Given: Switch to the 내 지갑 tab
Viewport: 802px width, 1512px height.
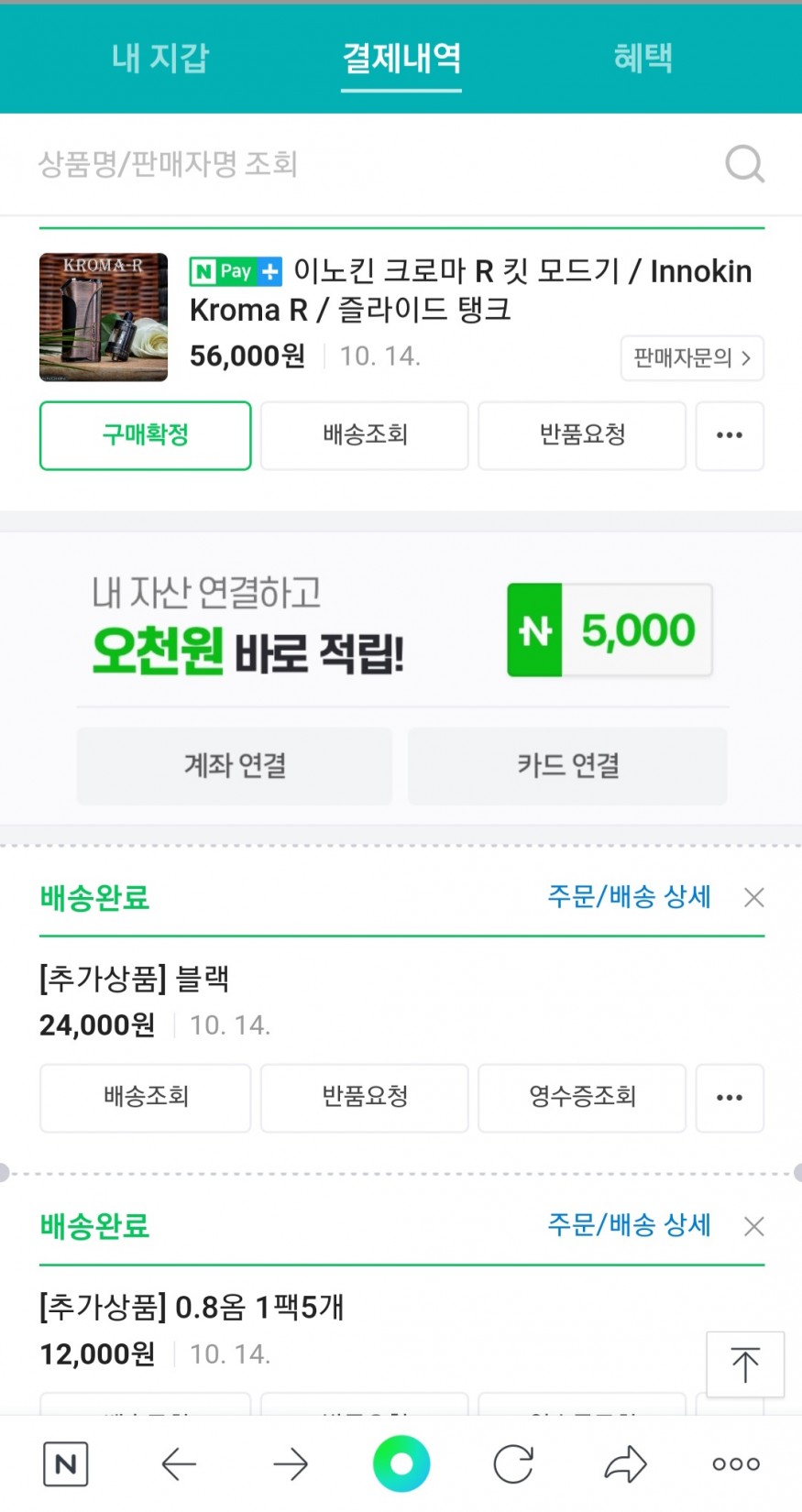Looking at the screenshot, I should coord(160,58).
